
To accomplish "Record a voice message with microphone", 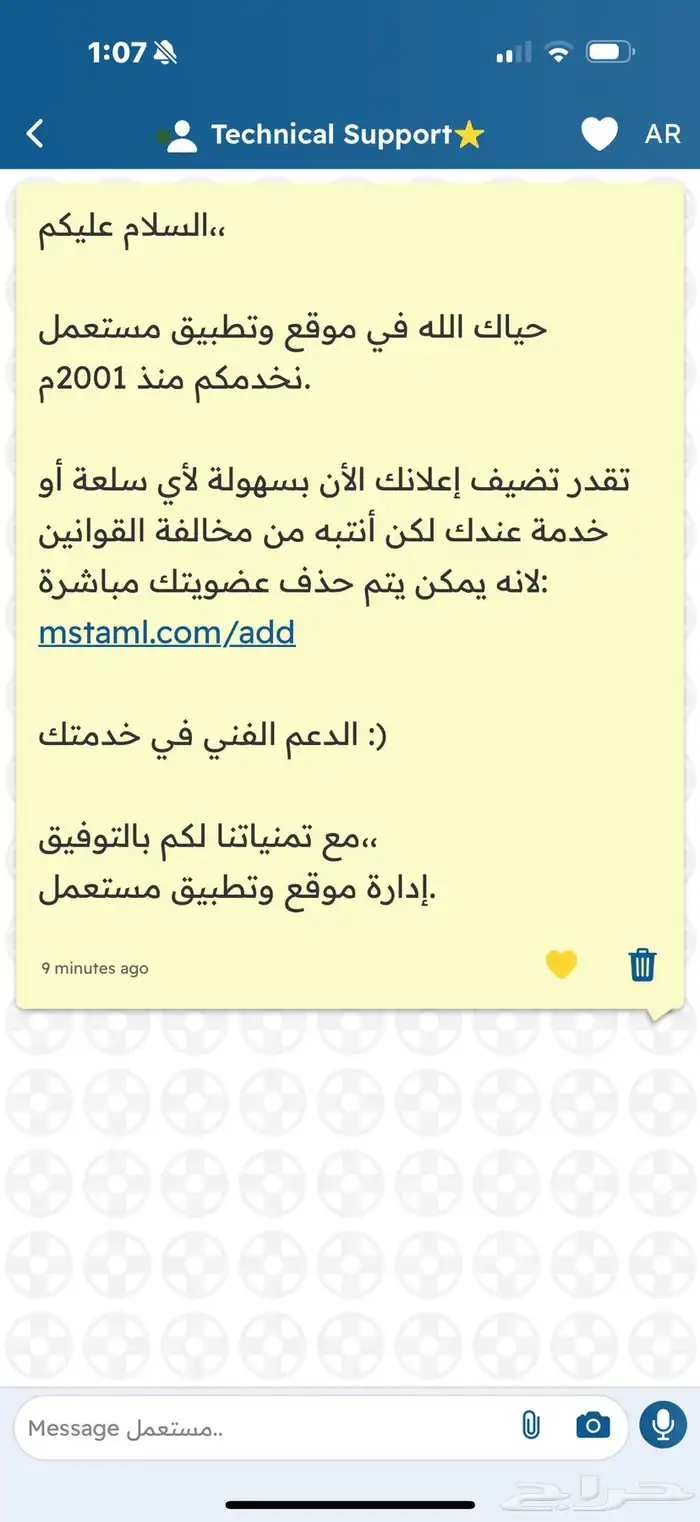I will click(663, 1424).
